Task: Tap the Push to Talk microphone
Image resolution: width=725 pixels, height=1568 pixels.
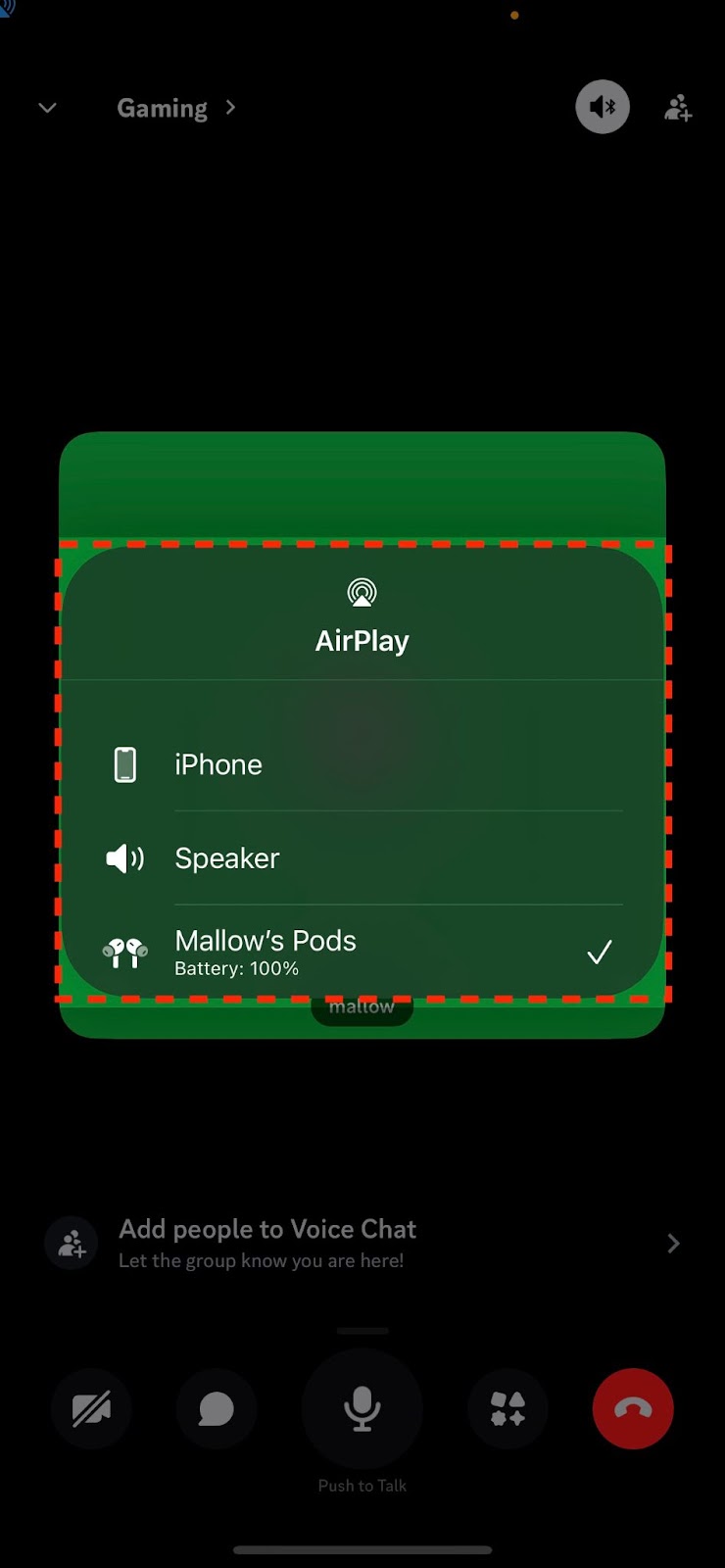Action: pyautogui.click(x=362, y=1409)
